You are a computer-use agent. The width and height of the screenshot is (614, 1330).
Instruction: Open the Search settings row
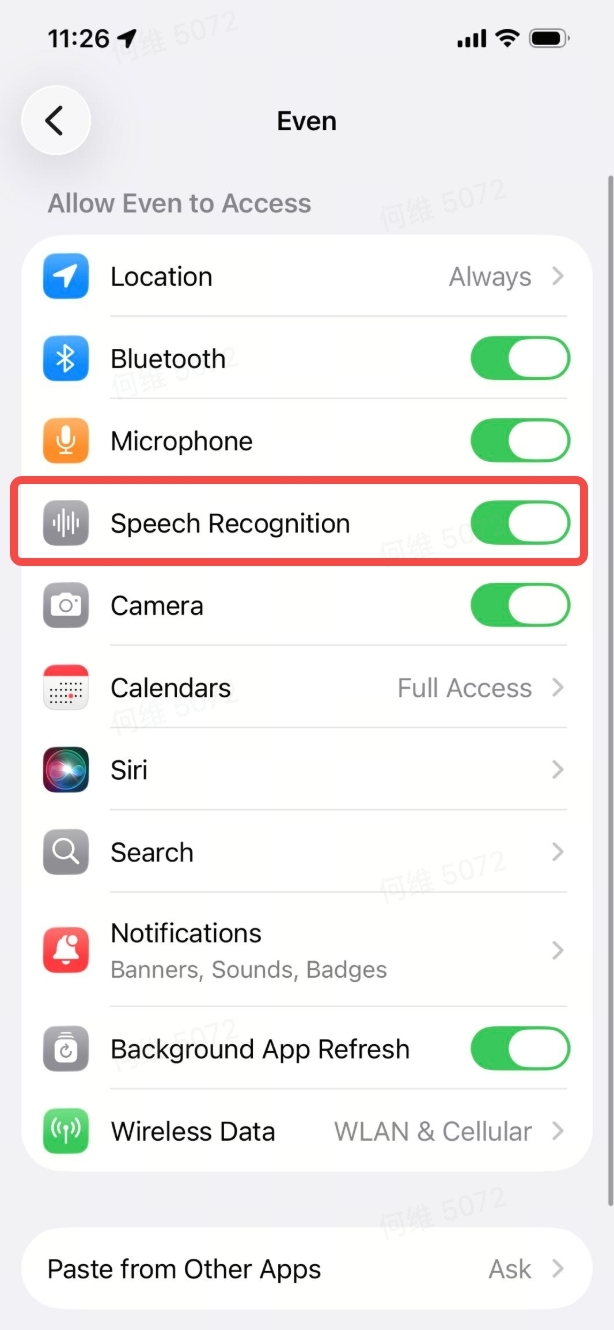coord(306,852)
